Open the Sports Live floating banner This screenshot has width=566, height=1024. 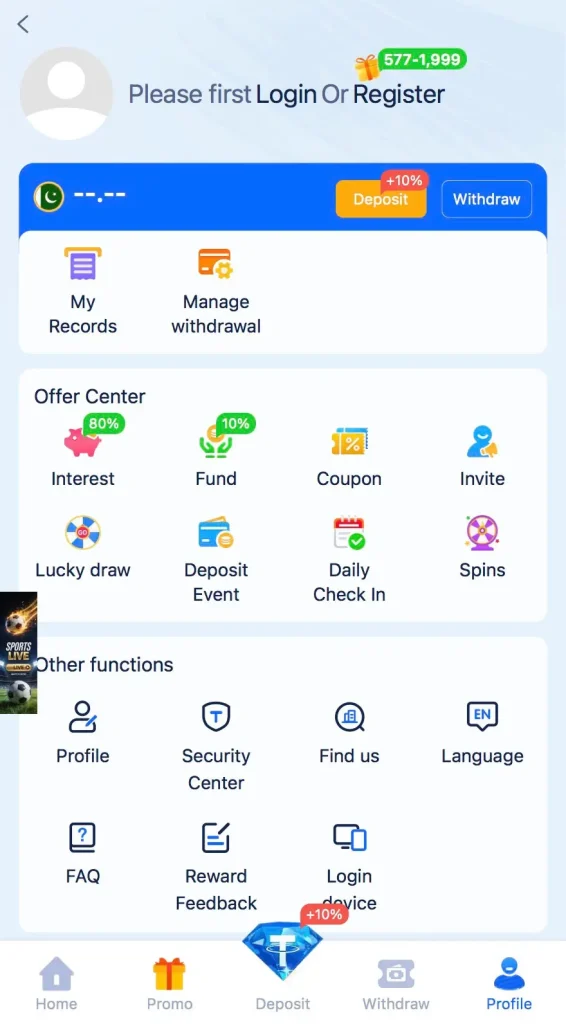click(18, 652)
